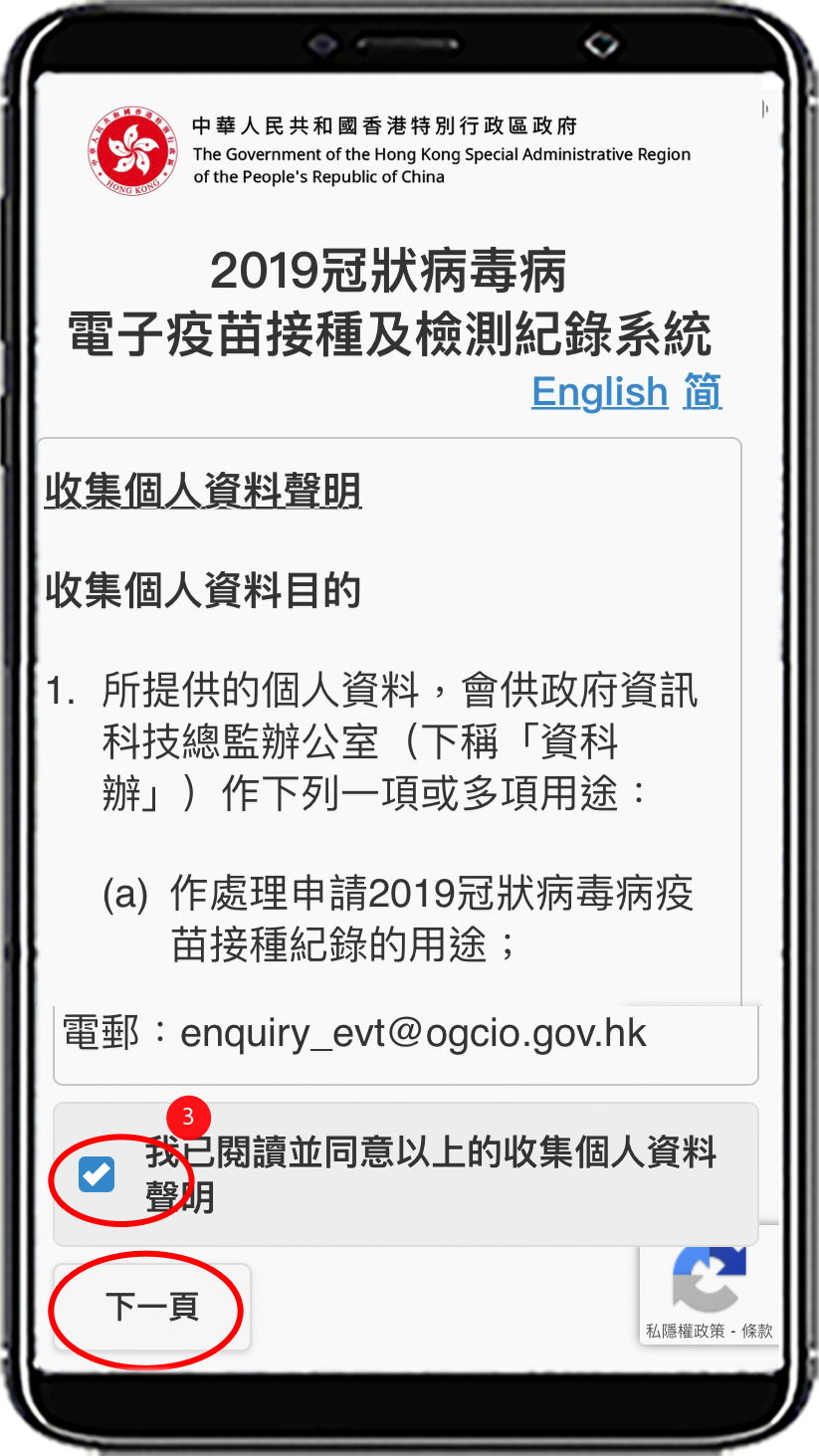The width and height of the screenshot is (819, 1456).
Task: Switch to Simplified Chinese via 简 link
Action: pyautogui.click(x=702, y=391)
